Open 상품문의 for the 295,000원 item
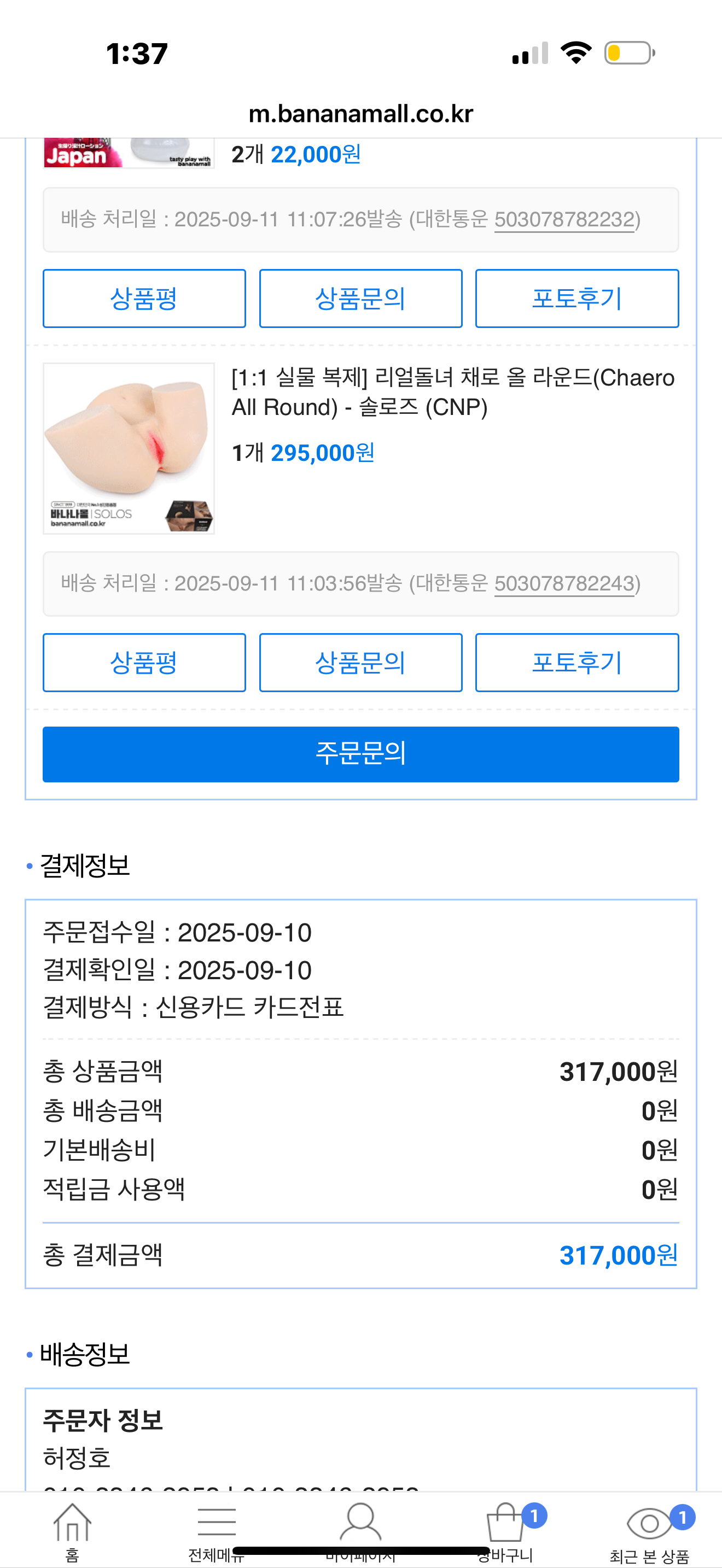Viewport: 722px width, 1568px height. 360,663
